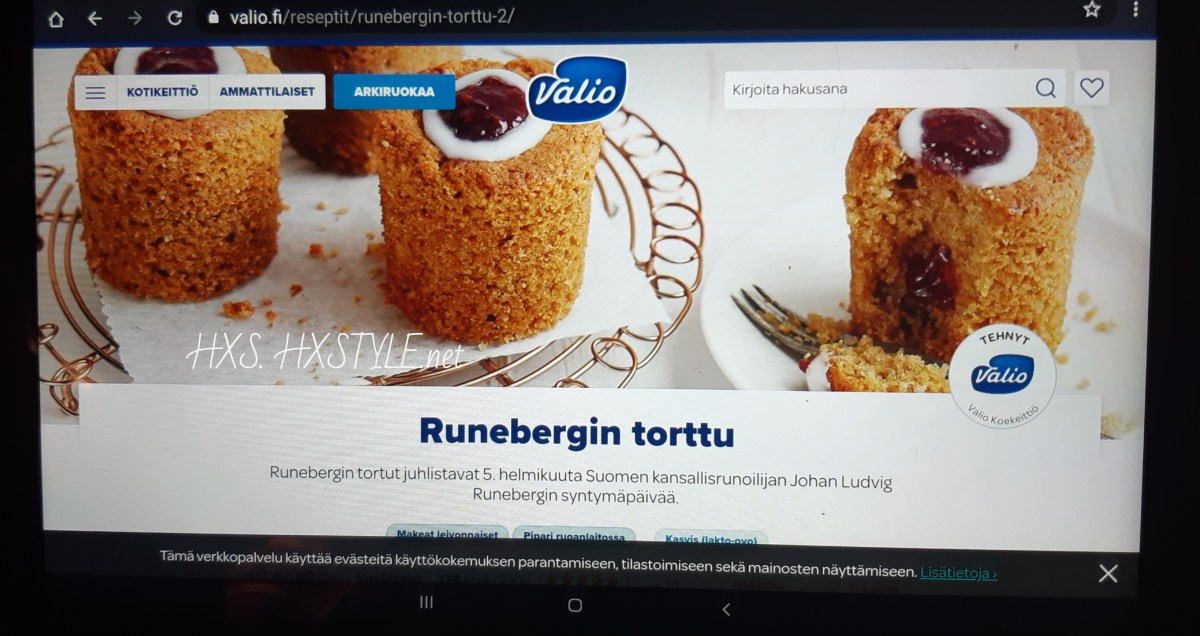Open the browser overflow menu
This screenshot has height=636, width=1200.
[x=1135, y=10]
